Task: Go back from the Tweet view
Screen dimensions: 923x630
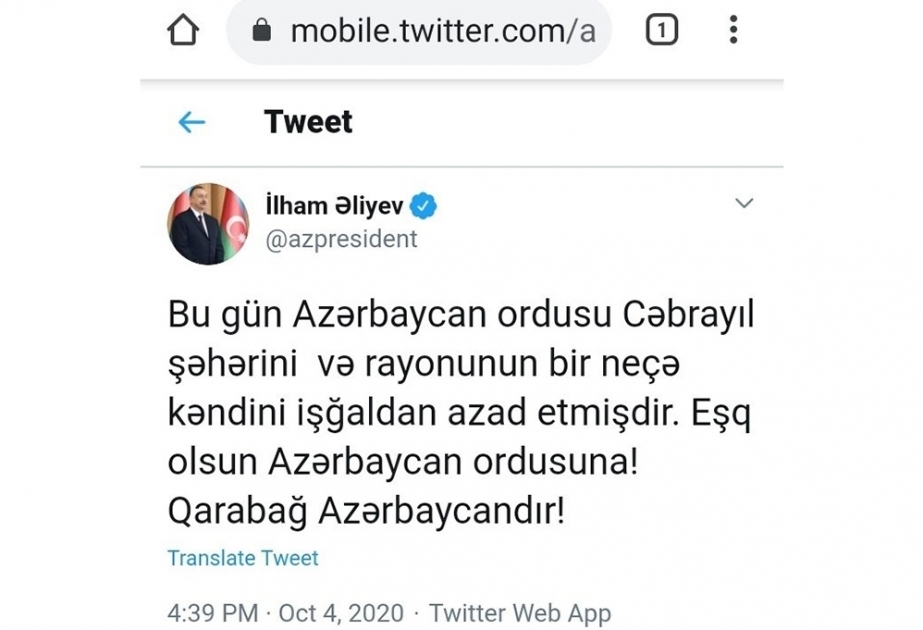Action: pyautogui.click(x=191, y=122)
